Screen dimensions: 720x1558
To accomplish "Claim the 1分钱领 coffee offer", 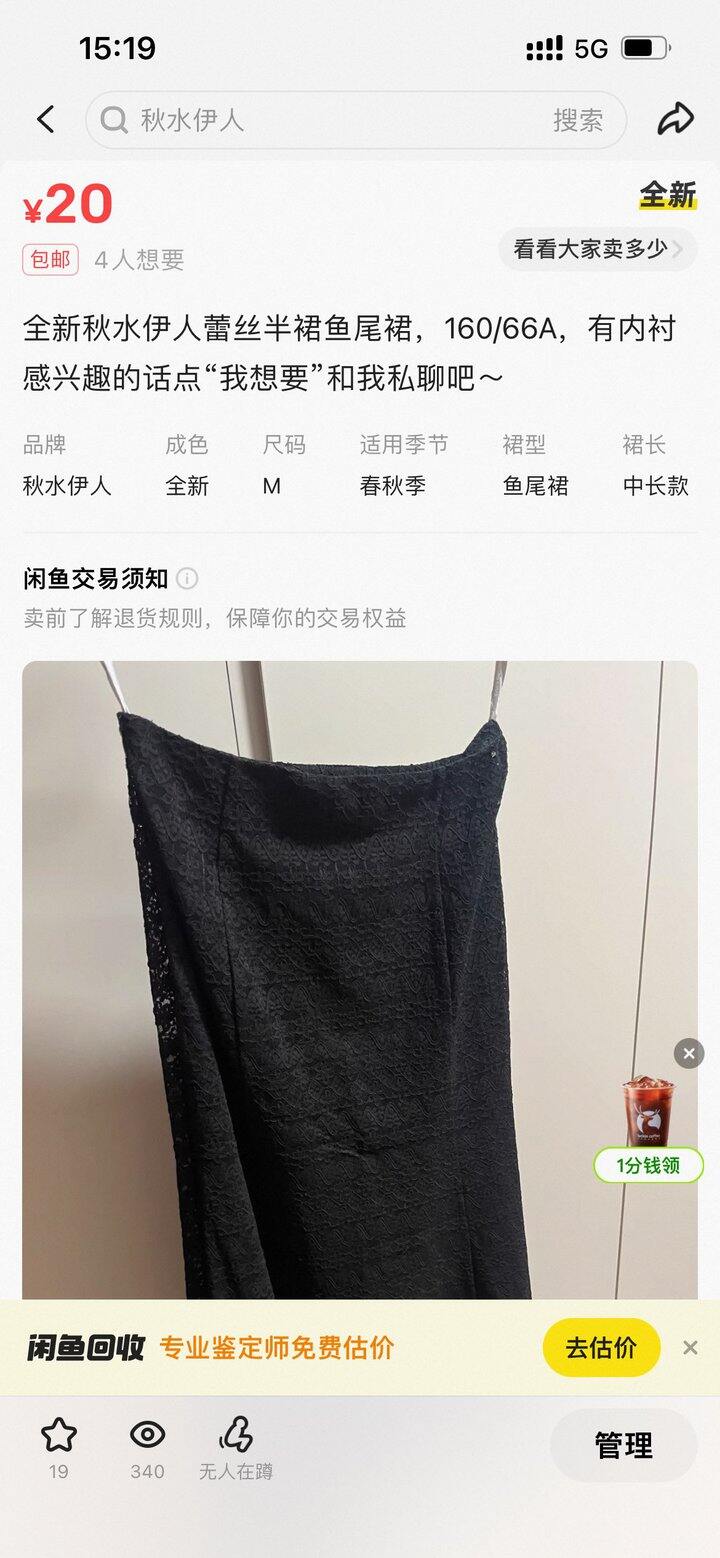I will (x=648, y=1164).
